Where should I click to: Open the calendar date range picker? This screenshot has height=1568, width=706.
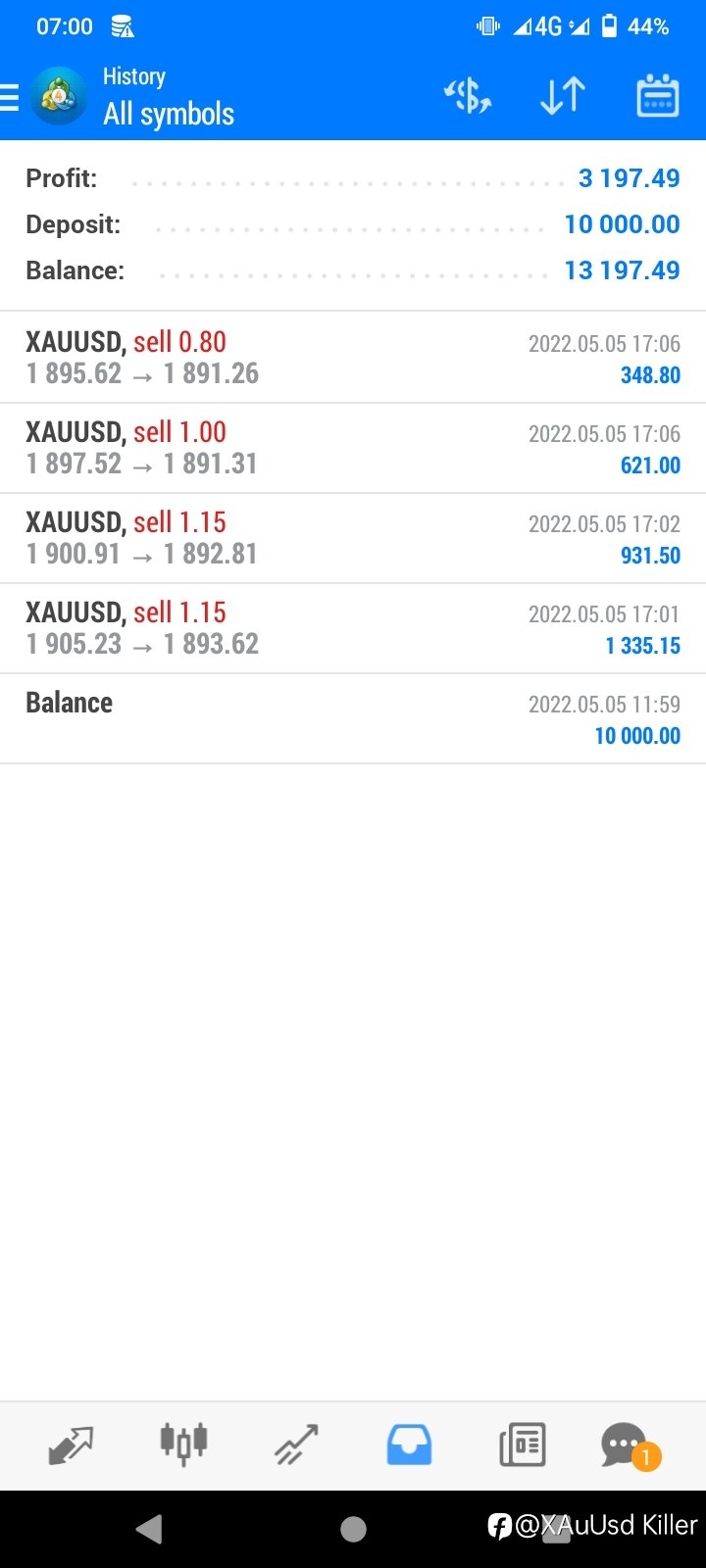(x=657, y=96)
